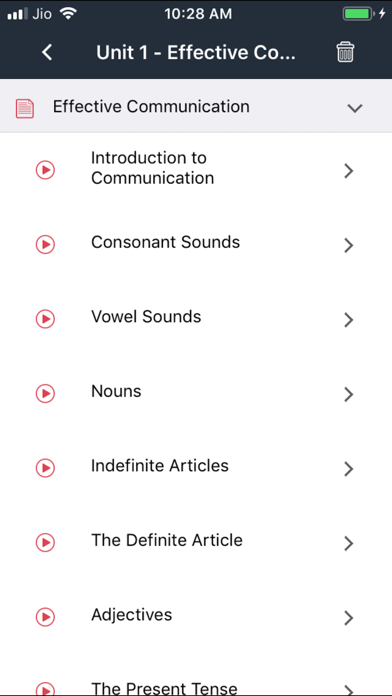Open the Adjectives lesson
The height and width of the screenshot is (696, 392).
click(196, 616)
